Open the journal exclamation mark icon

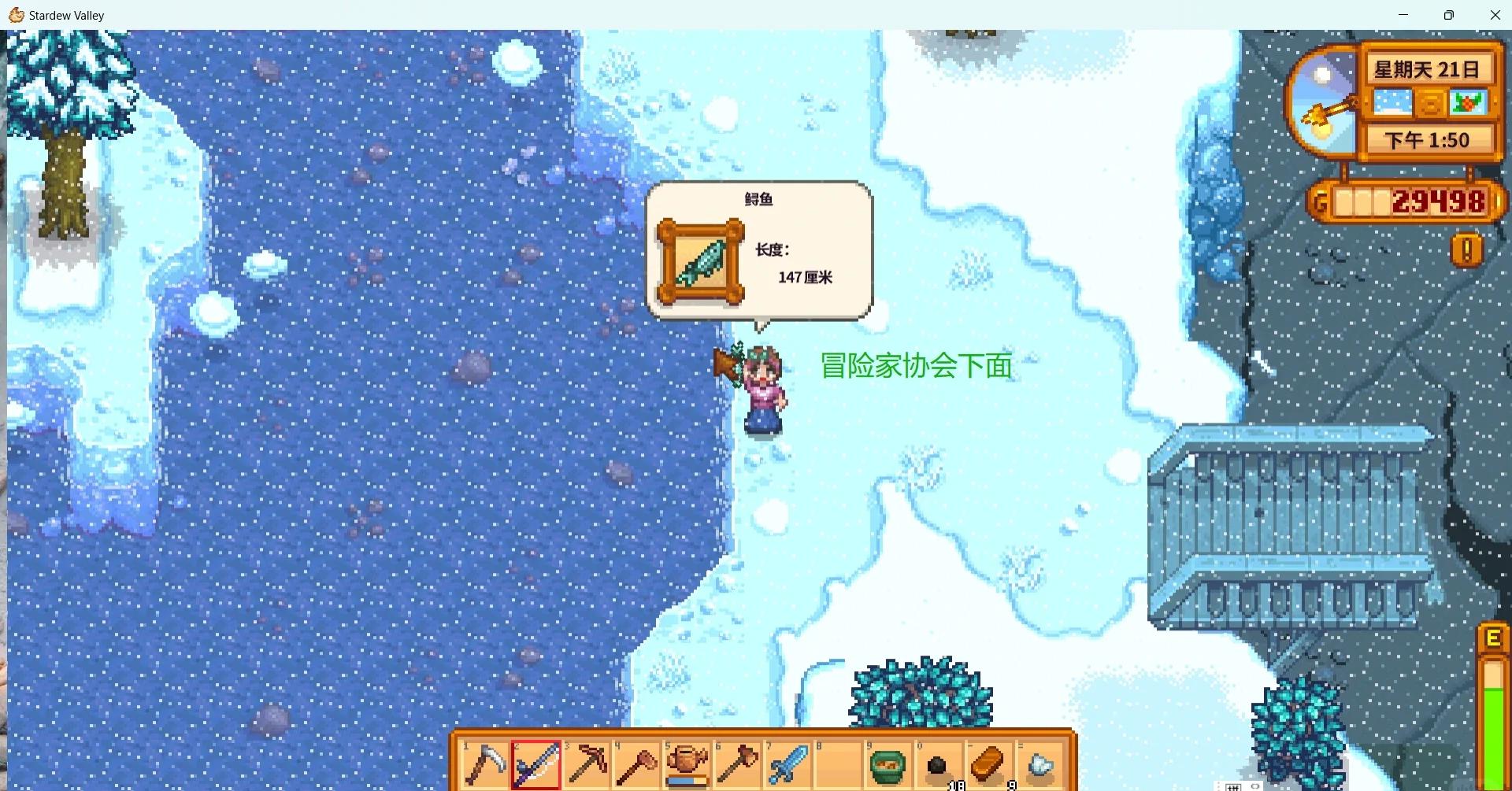[1466, 251]
